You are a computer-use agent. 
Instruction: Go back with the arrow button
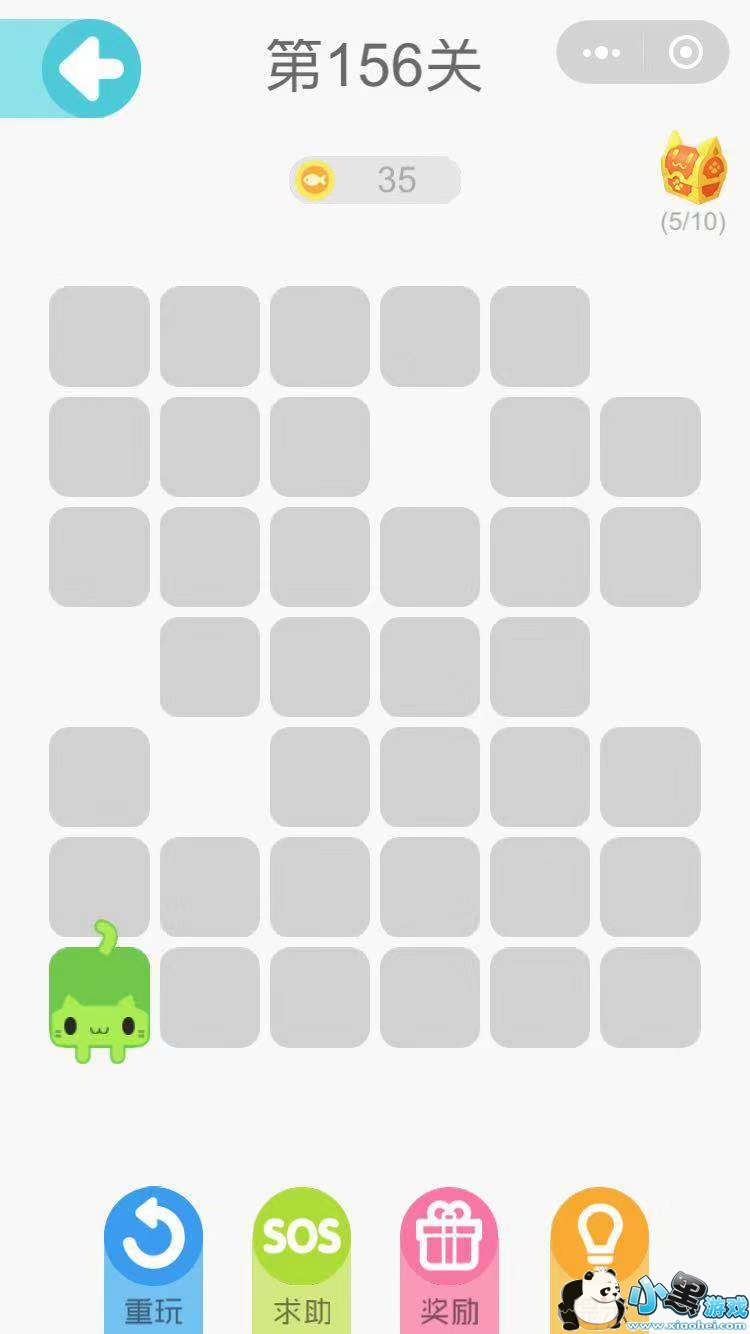click(x=91, y=69)
